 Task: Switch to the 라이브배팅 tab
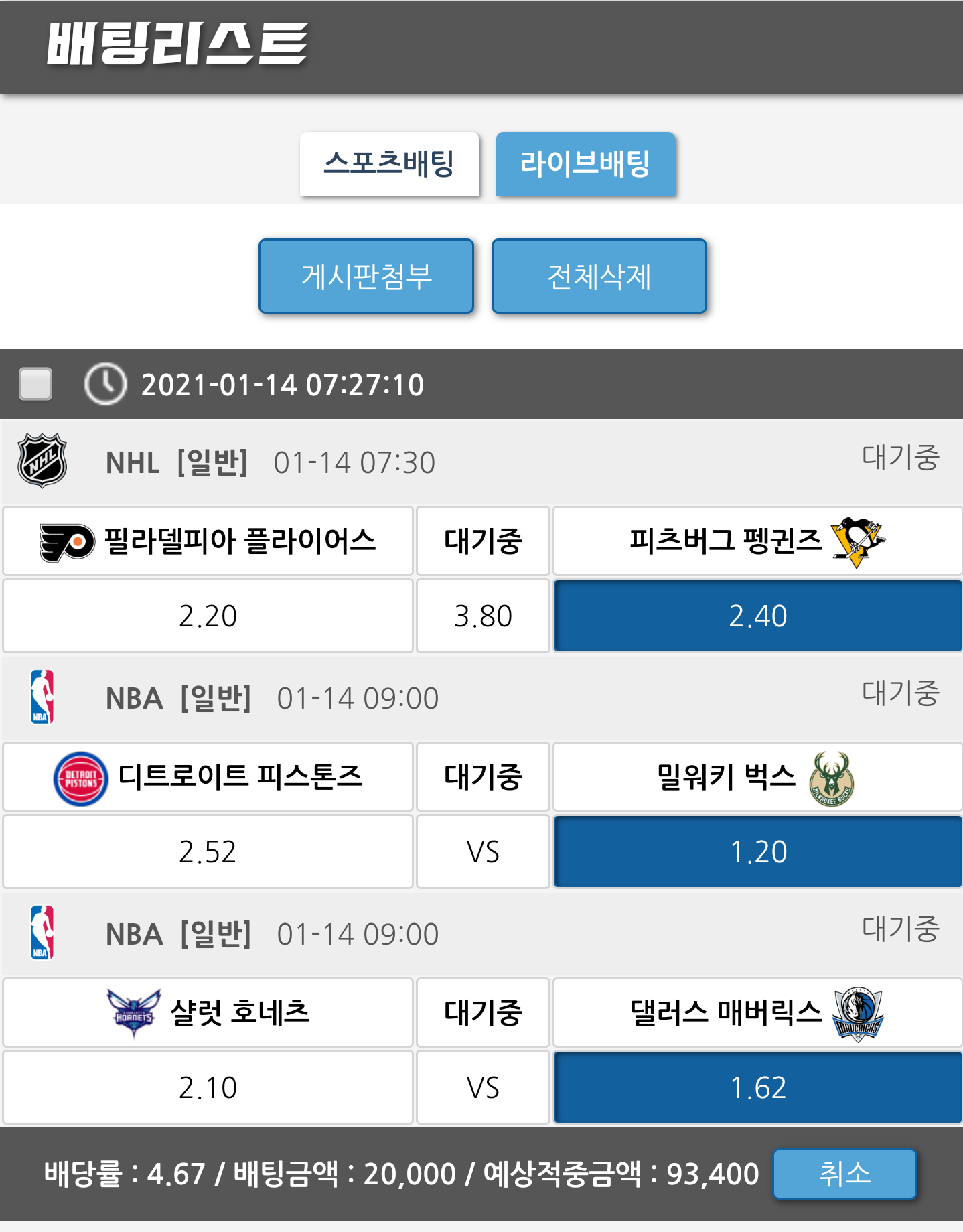coord(585,164)
